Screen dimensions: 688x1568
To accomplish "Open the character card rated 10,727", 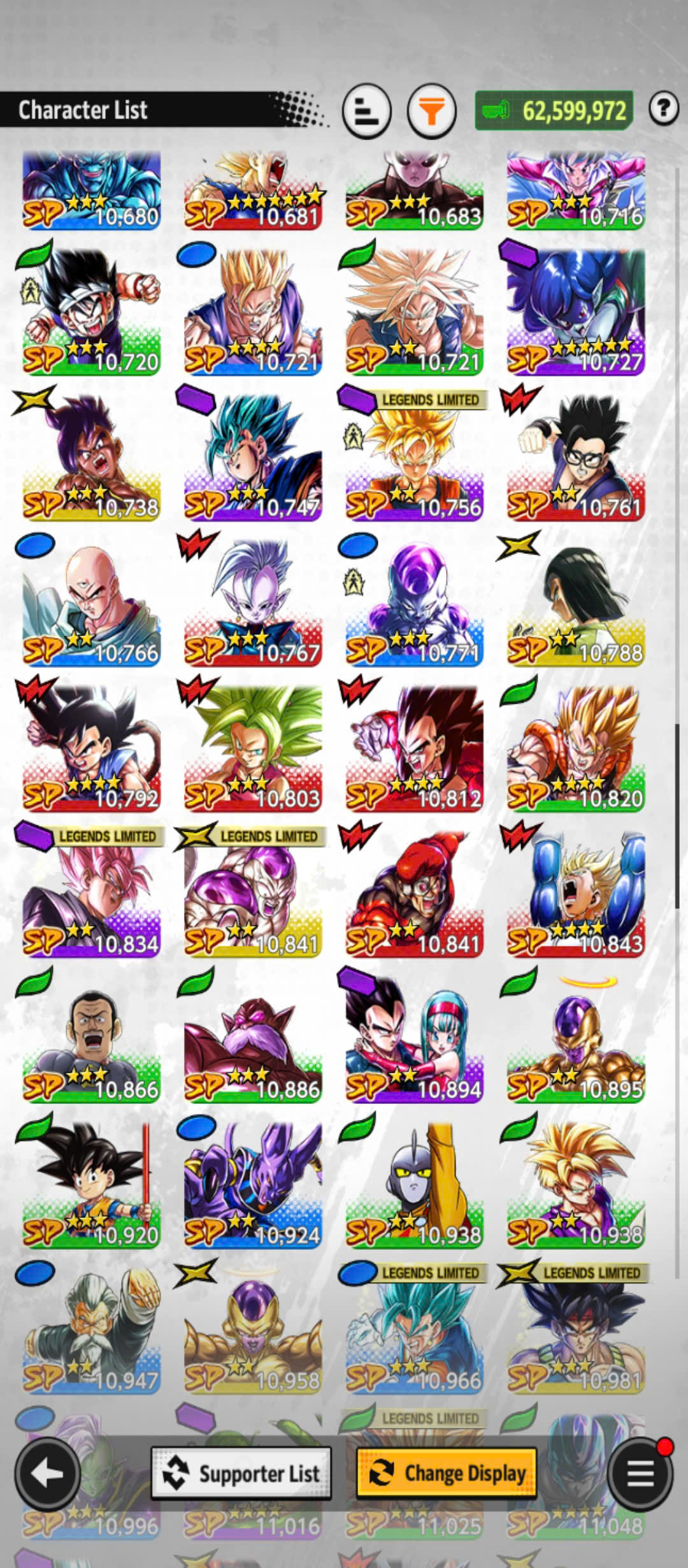I will [576, 312].
